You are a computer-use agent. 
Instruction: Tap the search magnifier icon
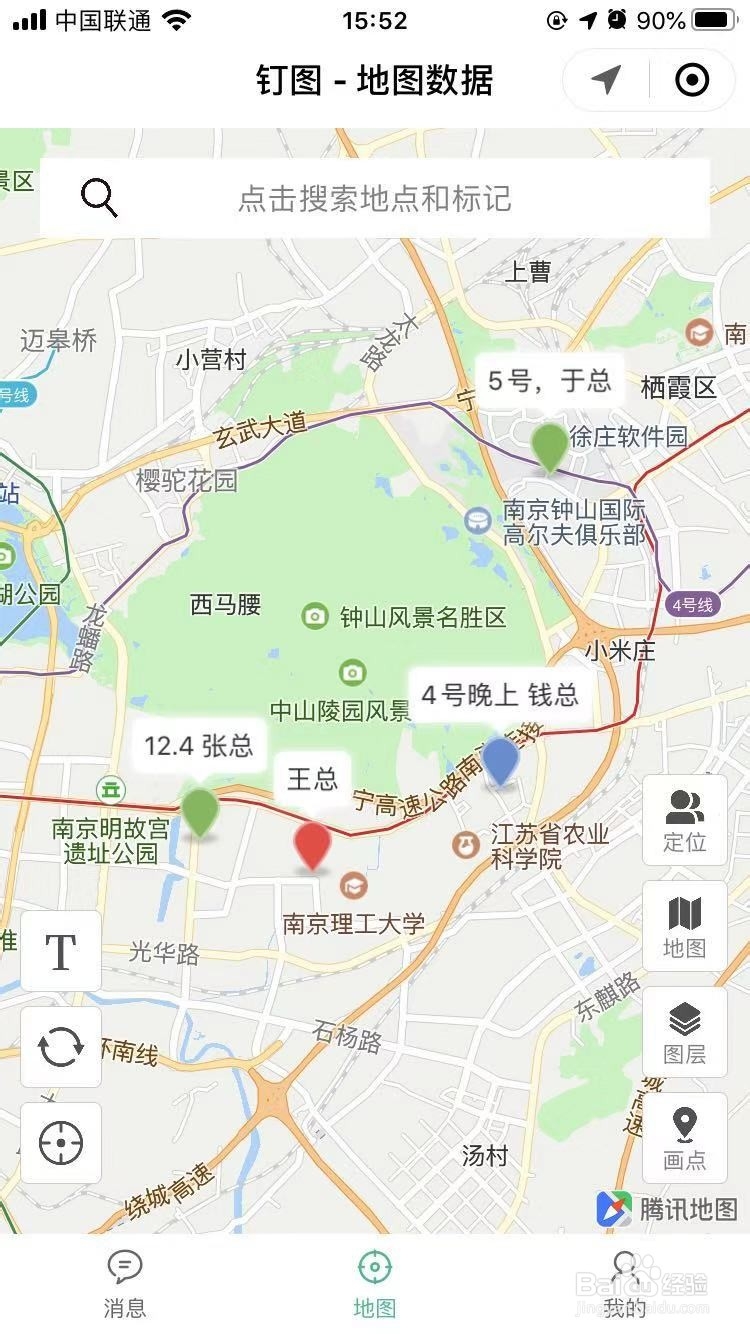point(99,198)
